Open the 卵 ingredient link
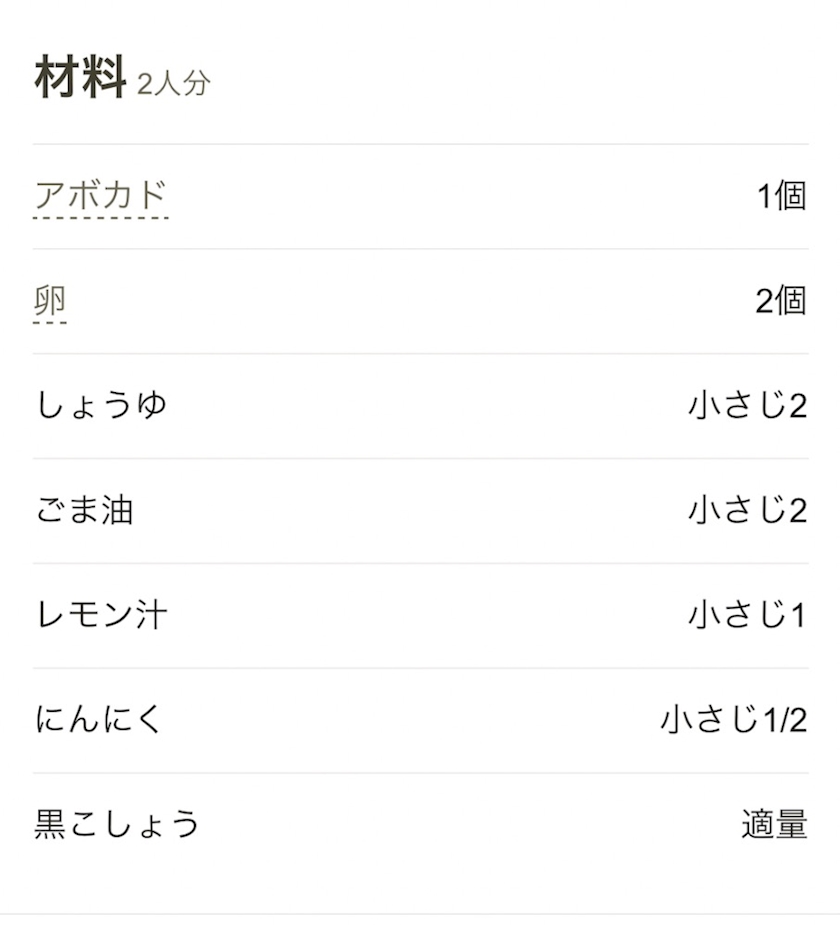This screenshot has height=925, width=840. [50, 301]
